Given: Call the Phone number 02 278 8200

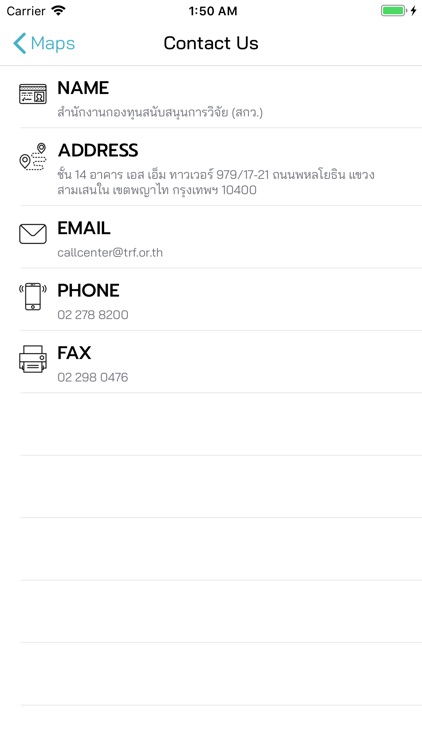Looking at the screenshot, I should click(211, 299).
